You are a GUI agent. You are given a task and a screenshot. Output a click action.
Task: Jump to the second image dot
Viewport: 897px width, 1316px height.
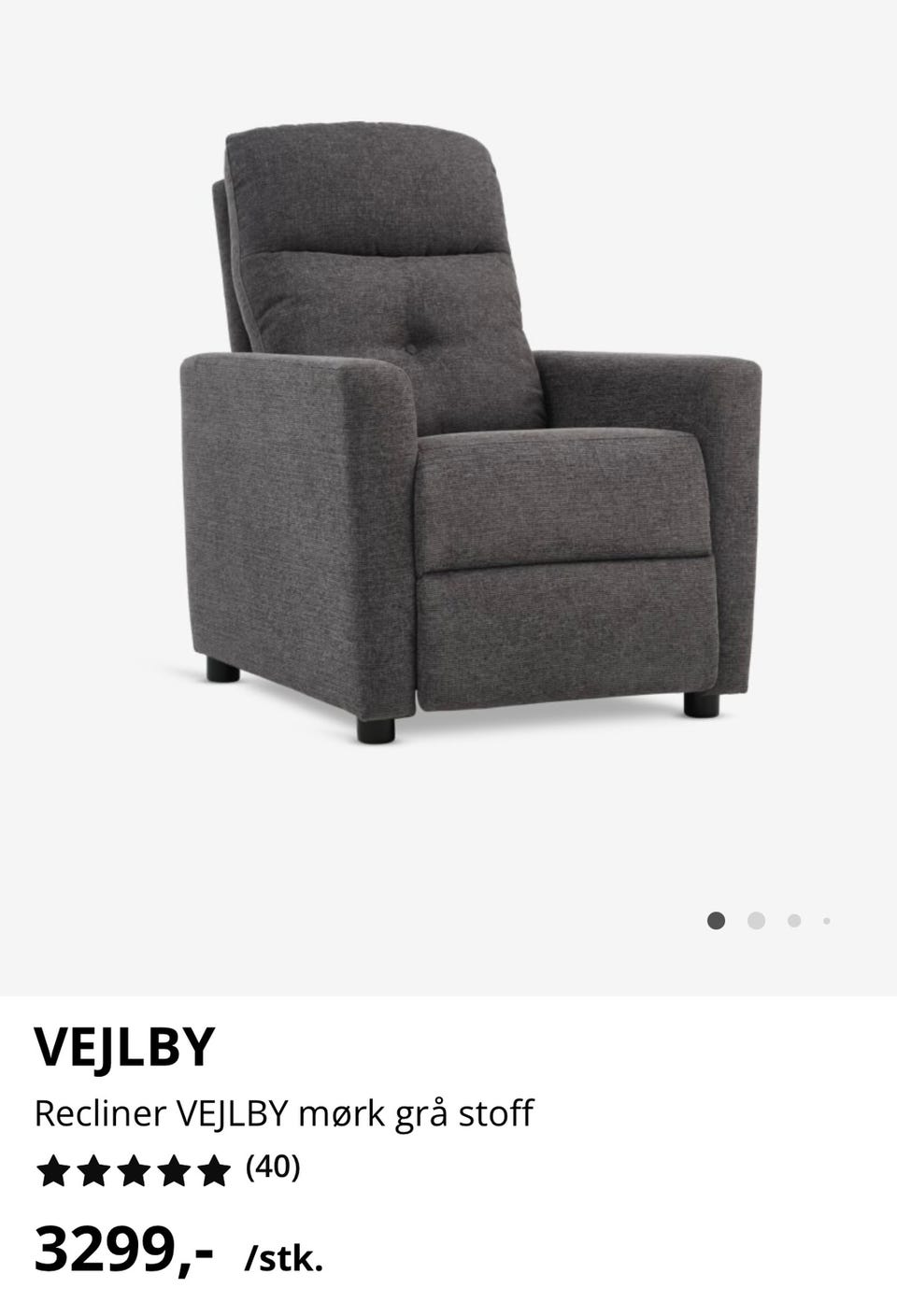[756, 921]
